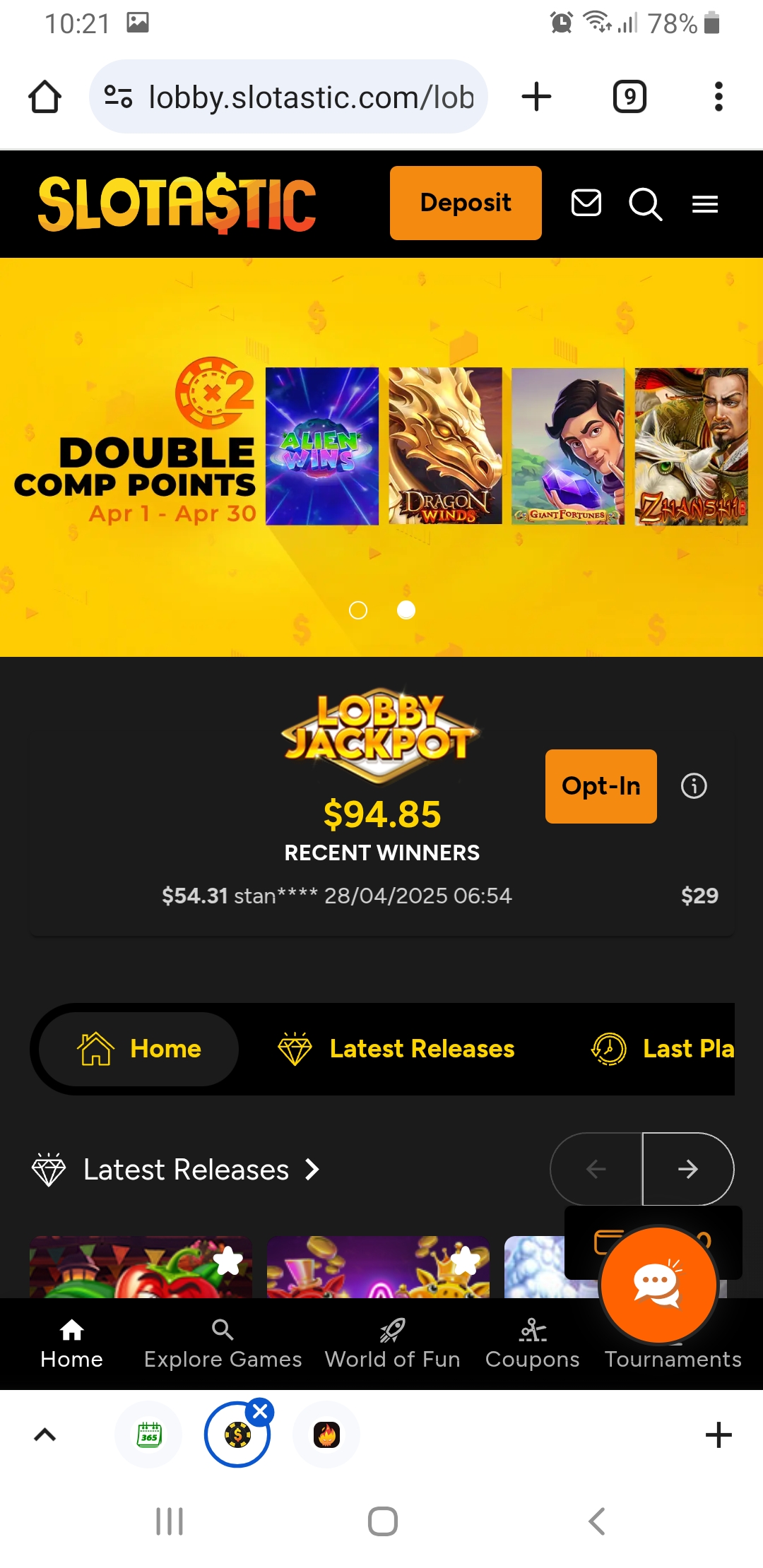Tap the orange Deposit button
The width and height of the screenshot is (763, 1568).
(466, 203)
